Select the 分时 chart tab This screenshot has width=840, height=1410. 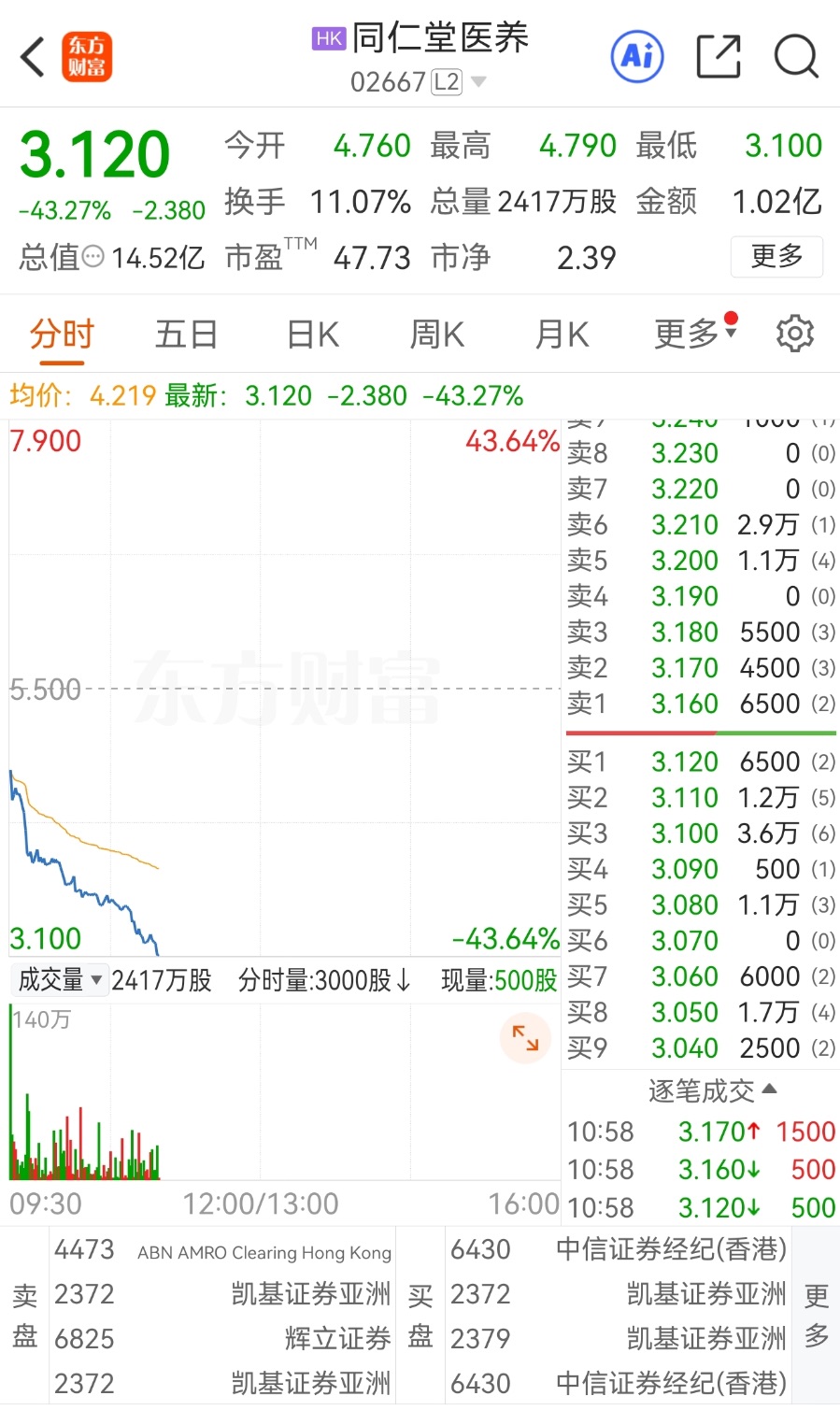pyautogui.click(x=62, y=334)
